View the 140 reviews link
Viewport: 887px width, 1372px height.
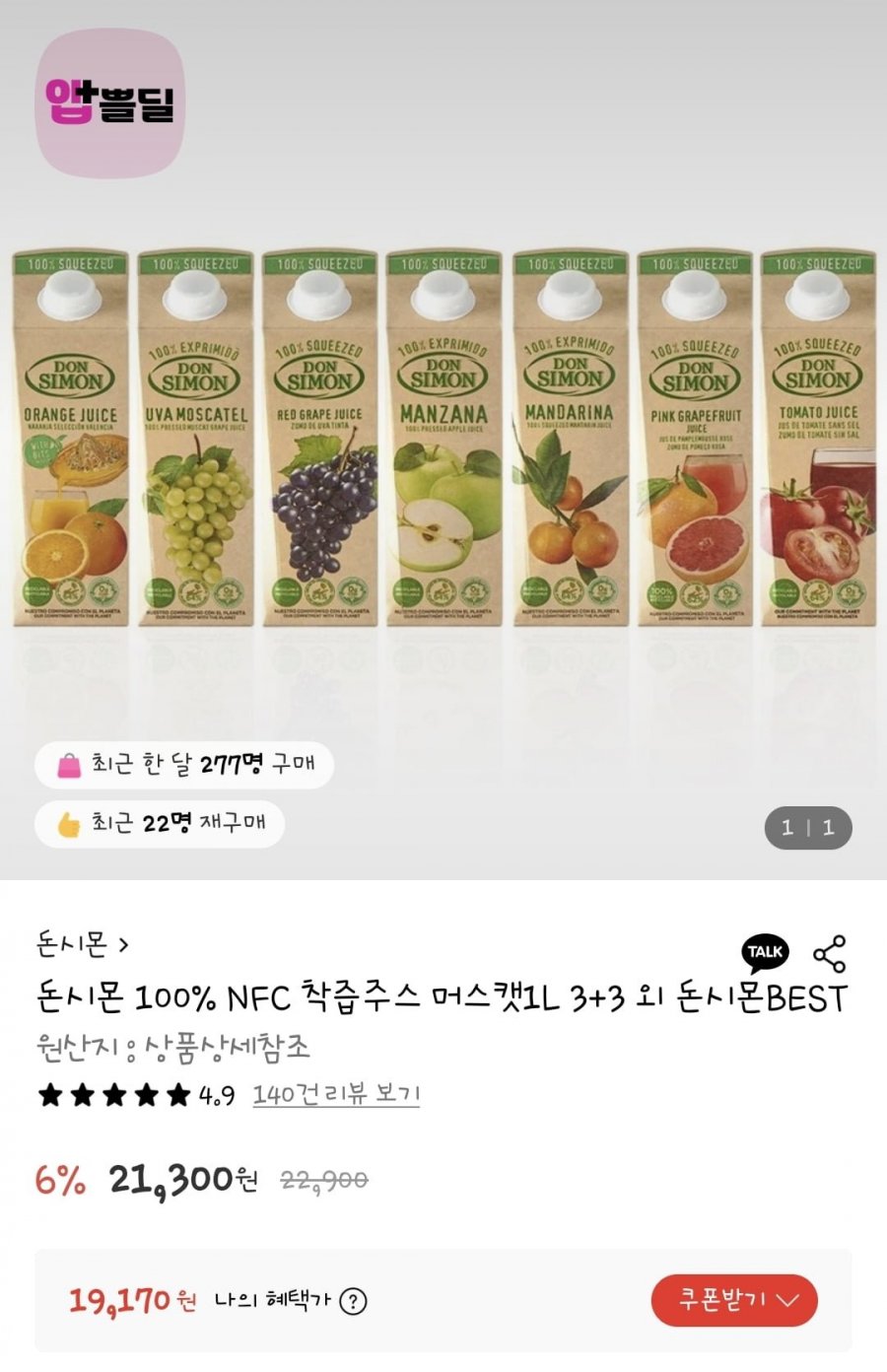tap(336, 1094)
